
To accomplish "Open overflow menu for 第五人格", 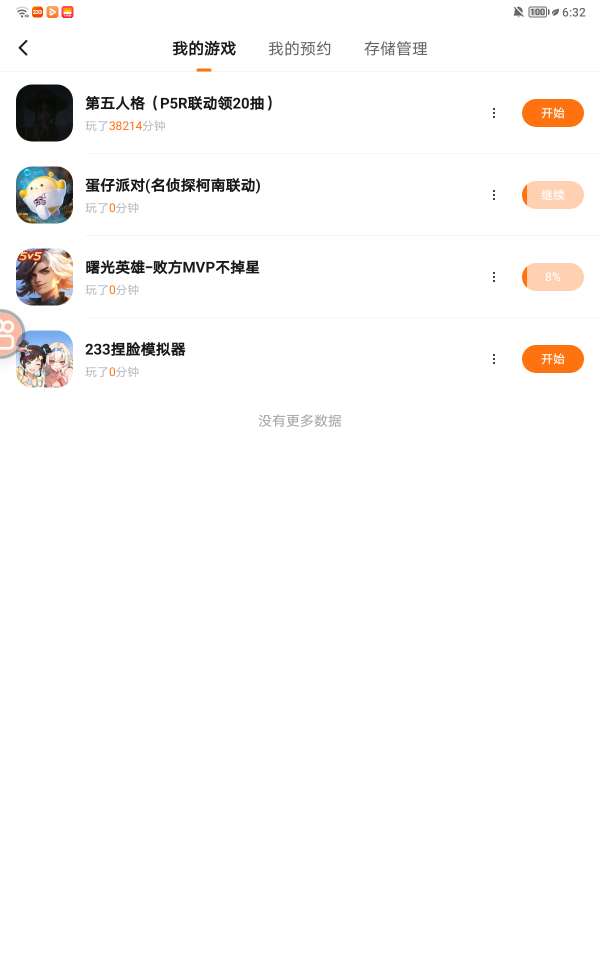I will pyautogui.click(x=493, y=113).
